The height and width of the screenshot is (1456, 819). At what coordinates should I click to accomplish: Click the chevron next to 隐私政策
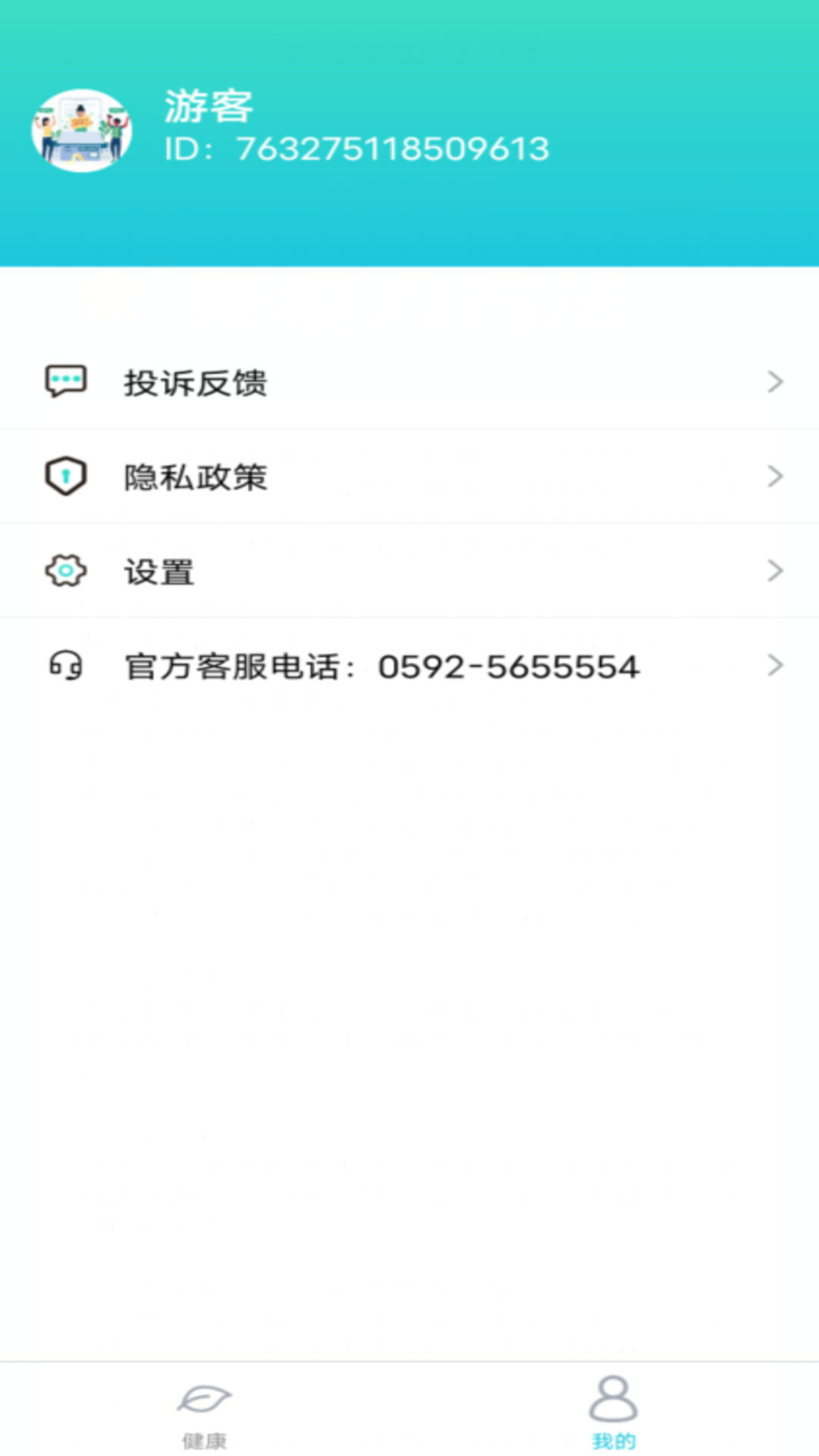point(774,476)
